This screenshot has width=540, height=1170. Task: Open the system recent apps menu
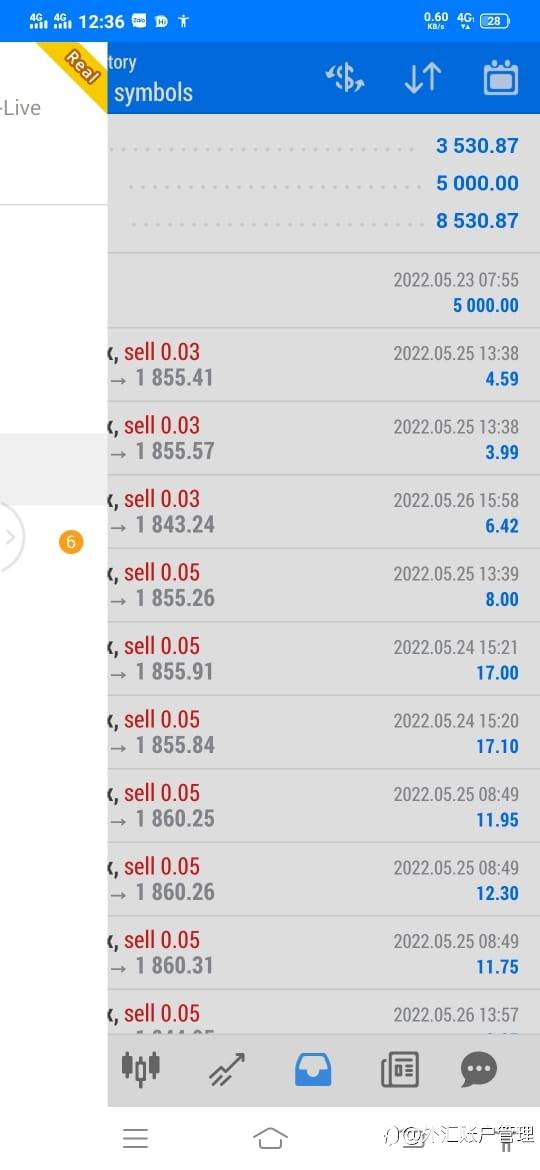click(x=136, y=1138)
